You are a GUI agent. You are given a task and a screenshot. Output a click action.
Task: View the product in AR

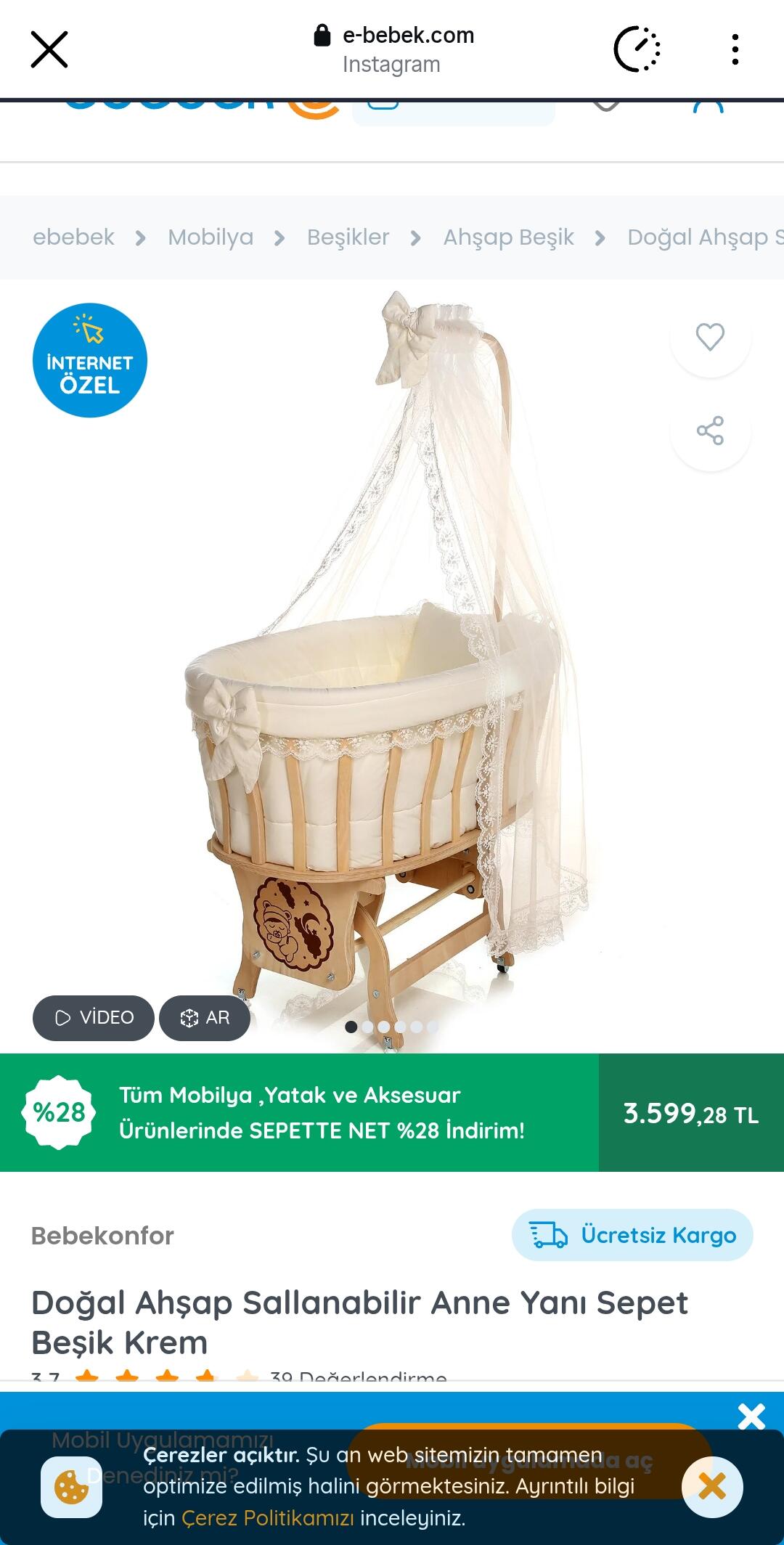205,1018
